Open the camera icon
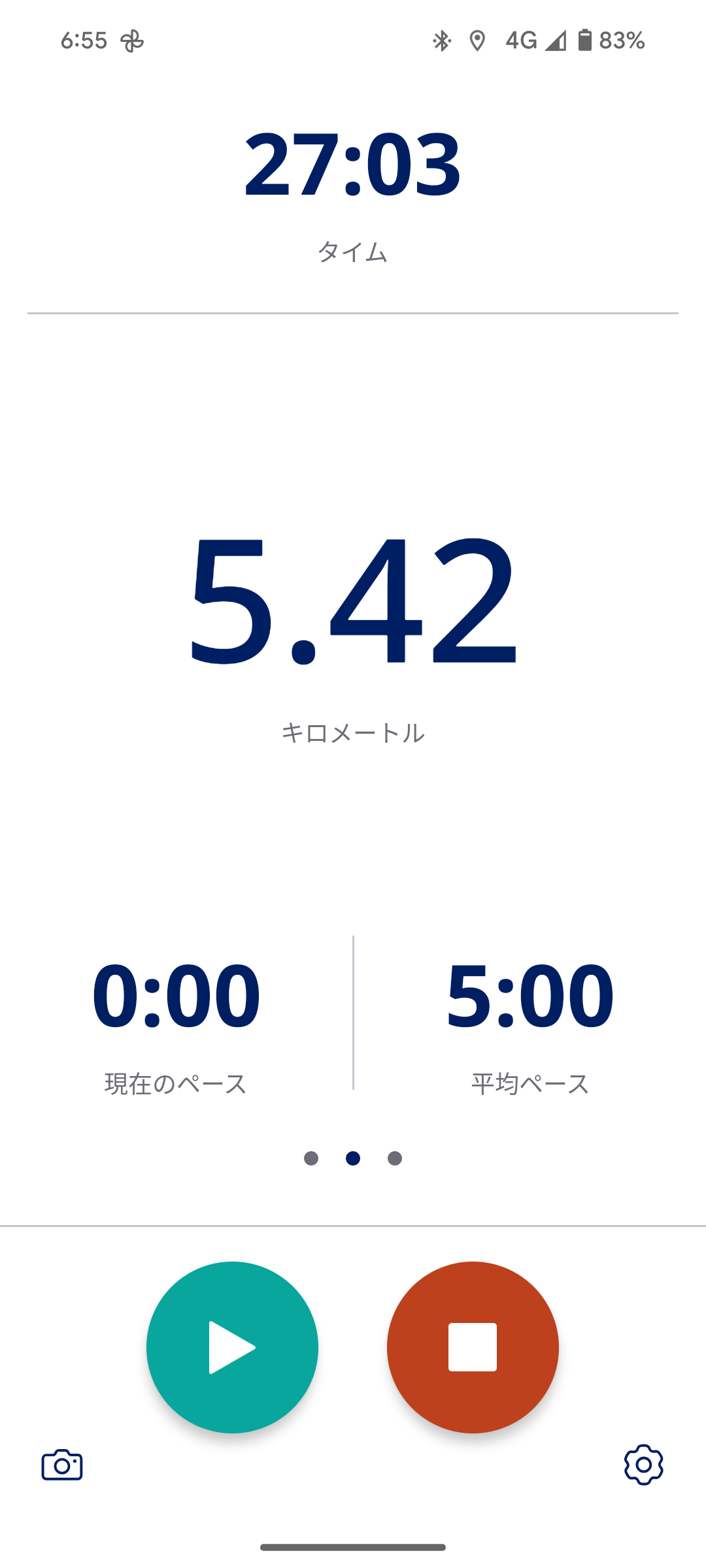This screenshot has height=1568, width=706. 62,1465
